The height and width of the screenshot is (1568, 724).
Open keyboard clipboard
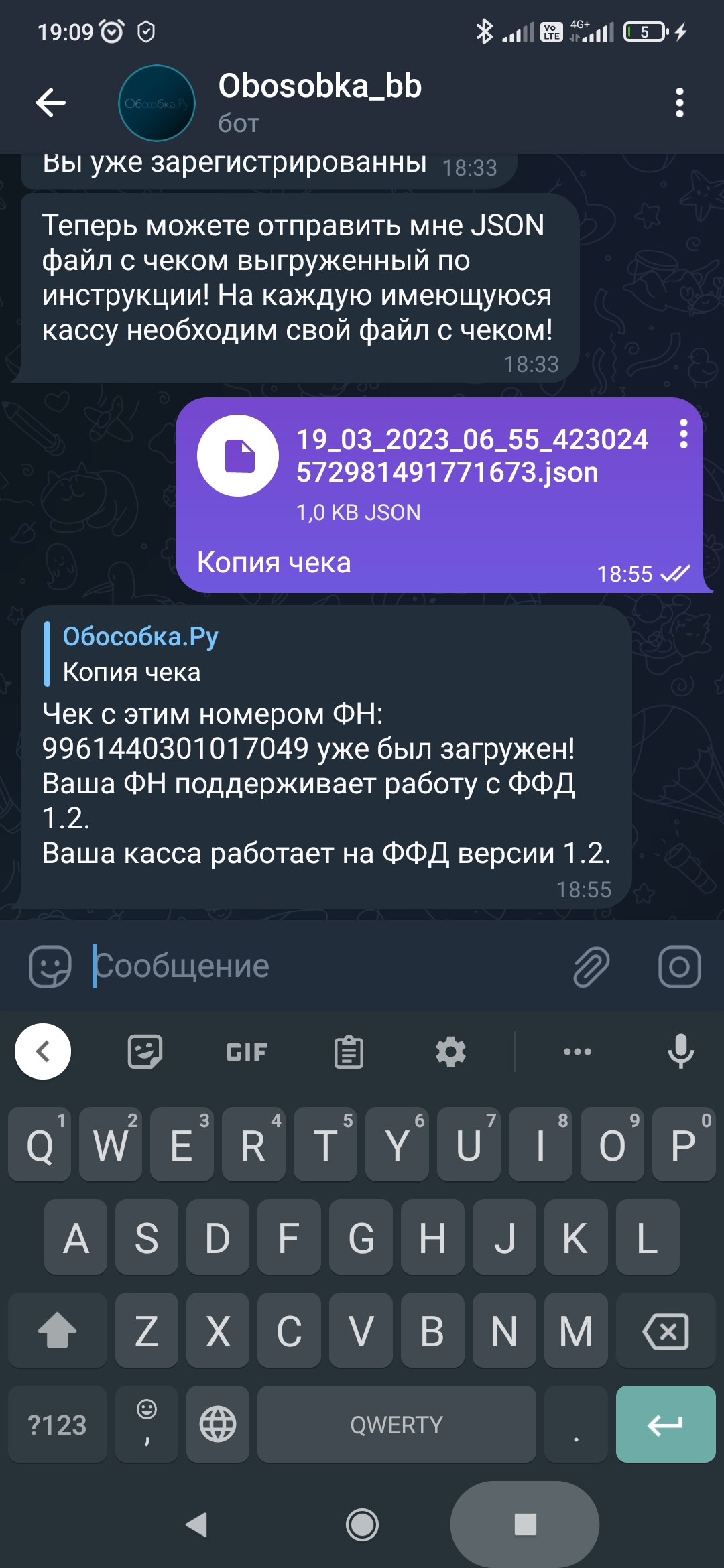(x=349, y=1052)
